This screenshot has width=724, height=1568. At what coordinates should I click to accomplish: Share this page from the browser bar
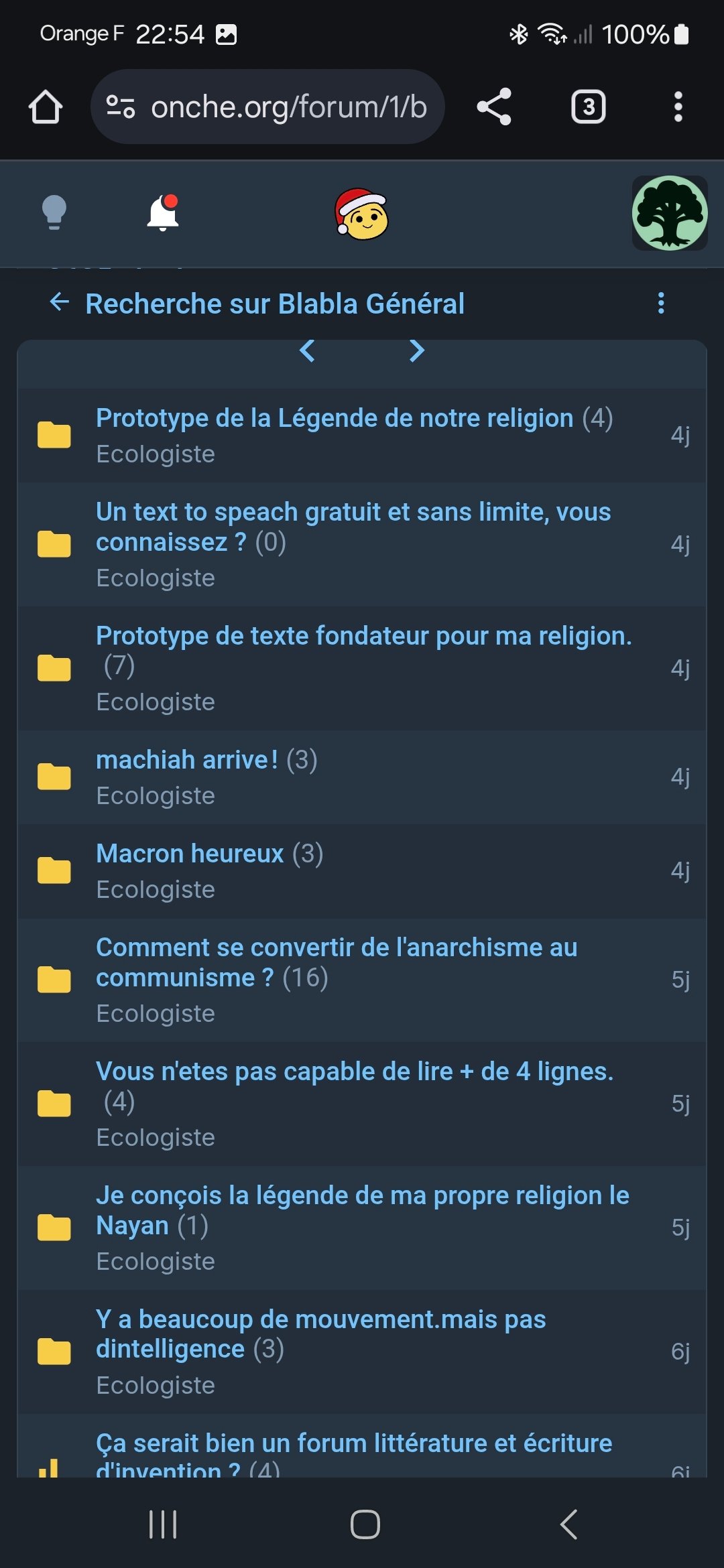tap(494, 107)
